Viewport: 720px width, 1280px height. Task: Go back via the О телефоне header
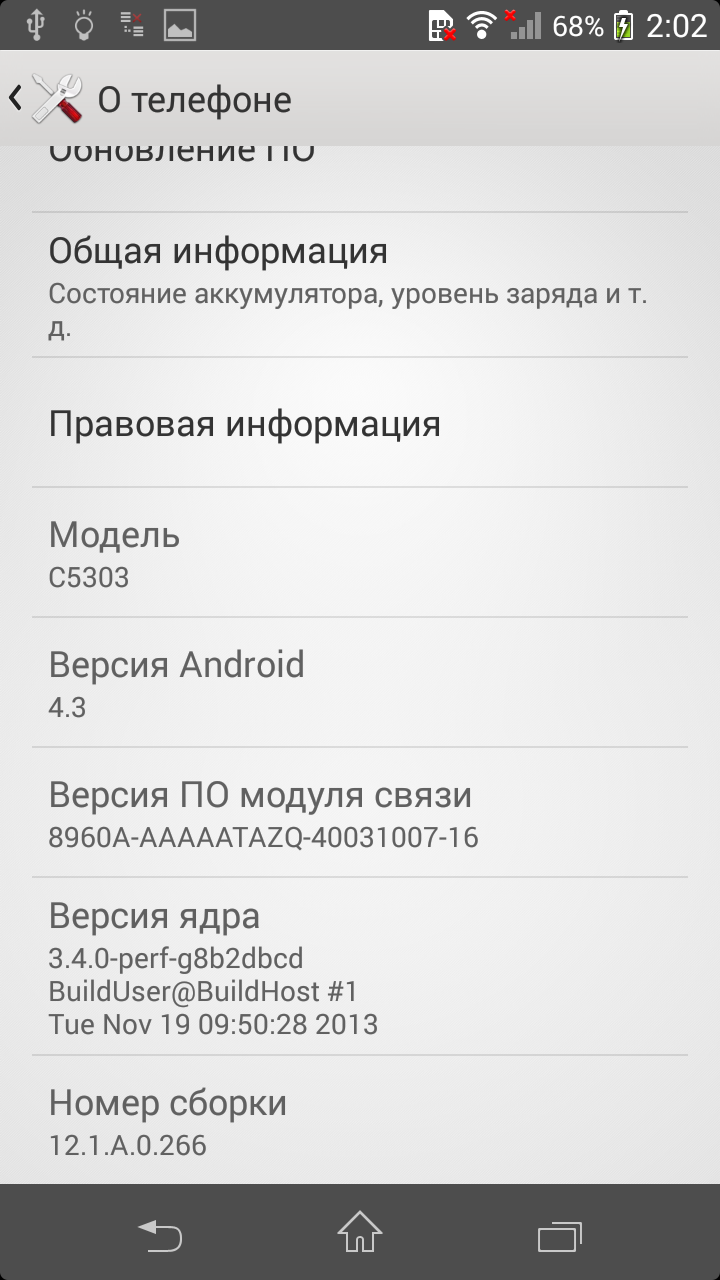point(150,98)
